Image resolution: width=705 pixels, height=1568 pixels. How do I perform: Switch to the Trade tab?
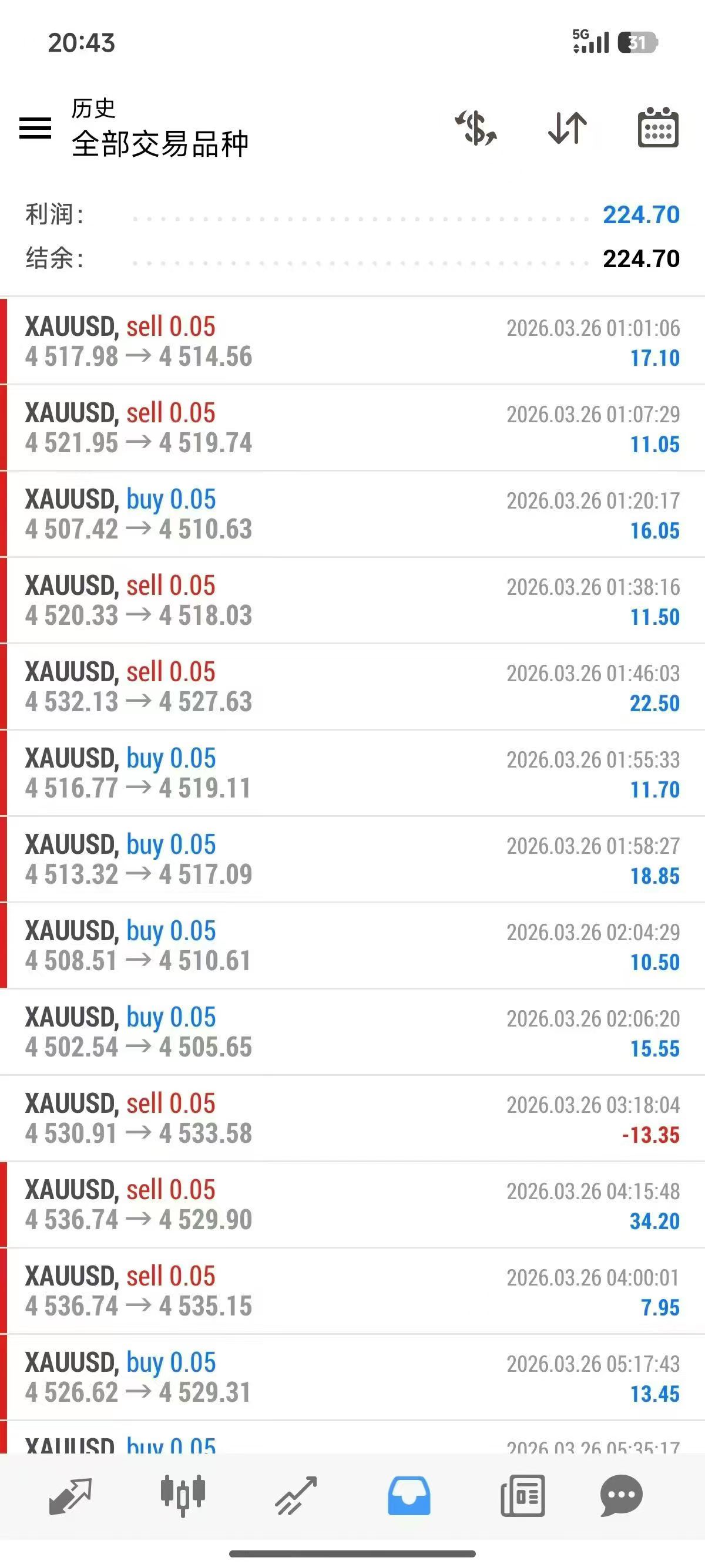[296, 1496]
